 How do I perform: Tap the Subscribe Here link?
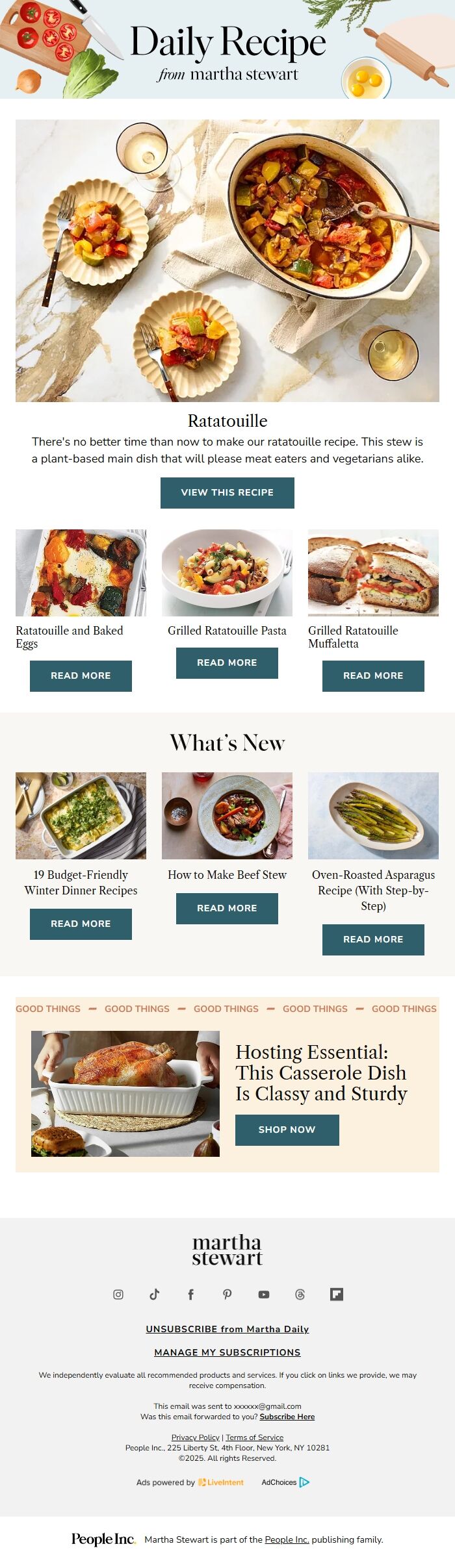point(287,1417)
